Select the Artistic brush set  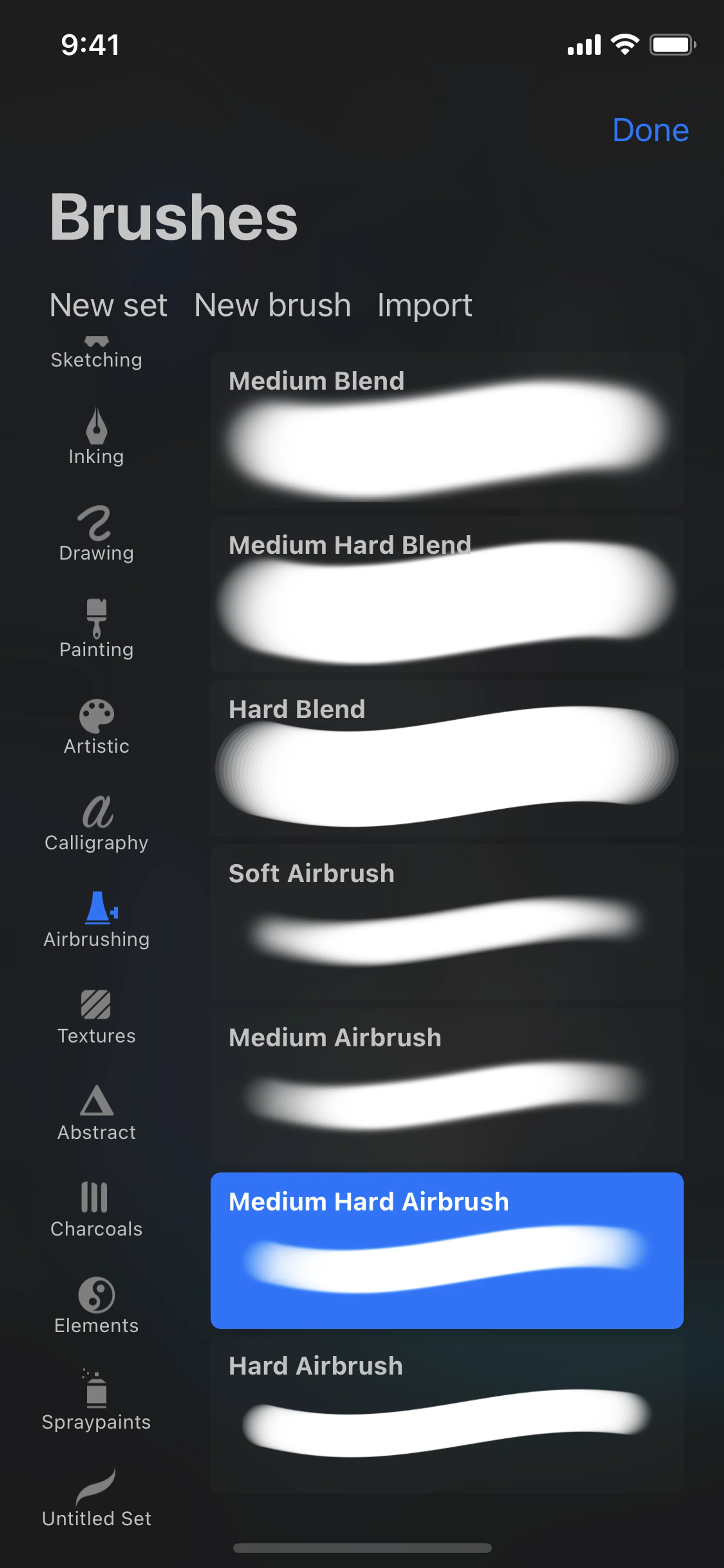click(96, 727)
